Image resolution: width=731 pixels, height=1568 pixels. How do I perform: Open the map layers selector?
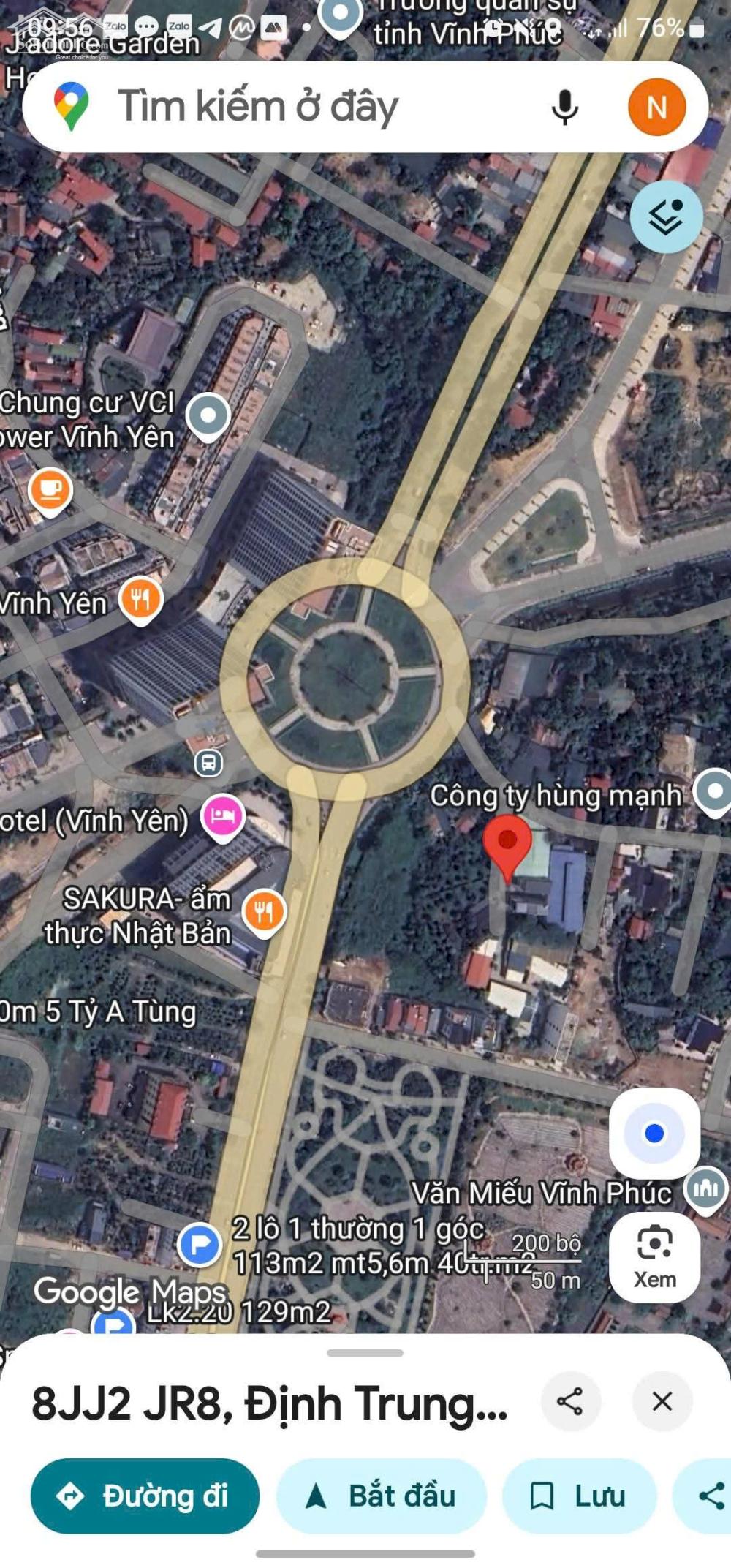click(x=666, y=216)
